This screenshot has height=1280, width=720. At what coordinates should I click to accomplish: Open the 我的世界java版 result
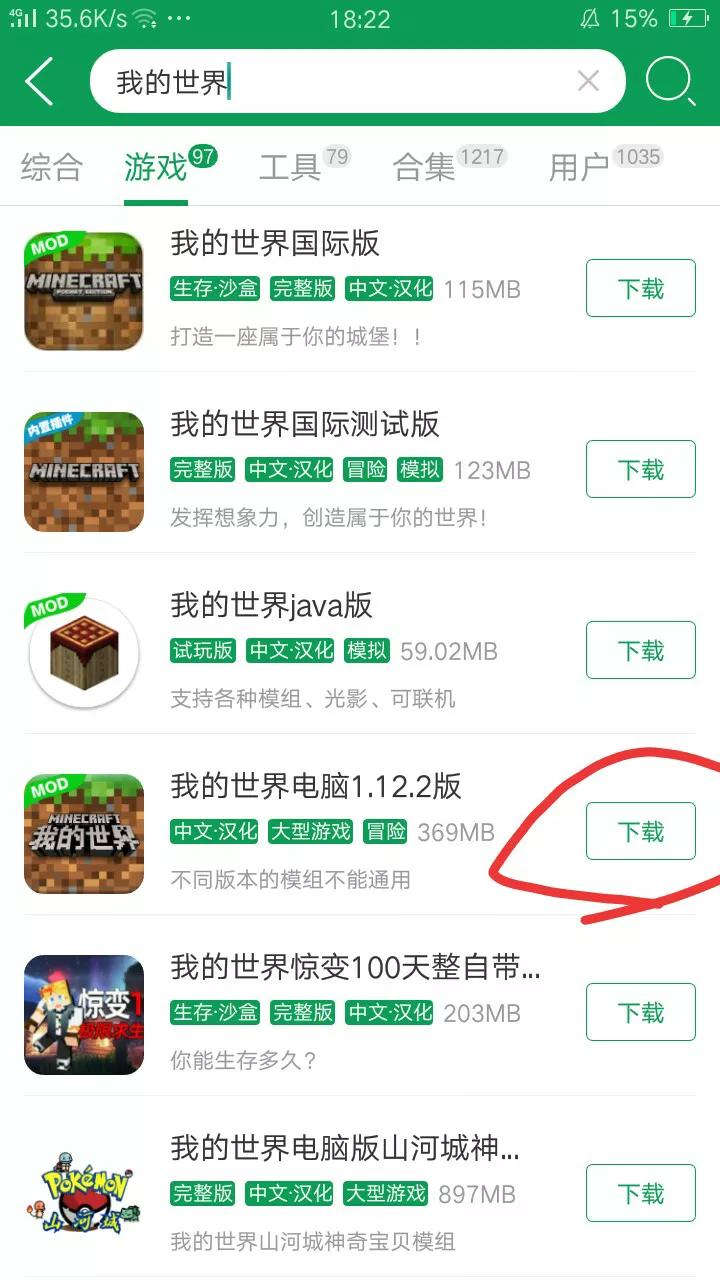tap(271, 605)
